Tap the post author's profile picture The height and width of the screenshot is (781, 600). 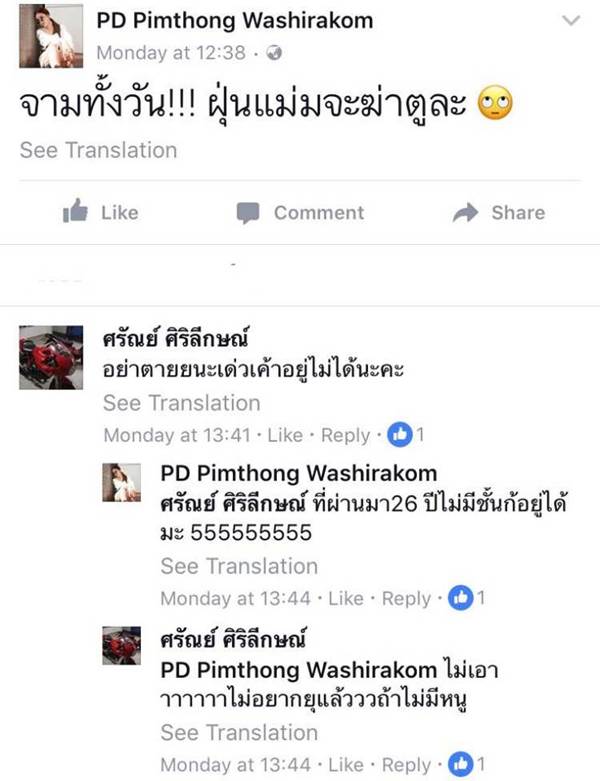tap(51, 35)
